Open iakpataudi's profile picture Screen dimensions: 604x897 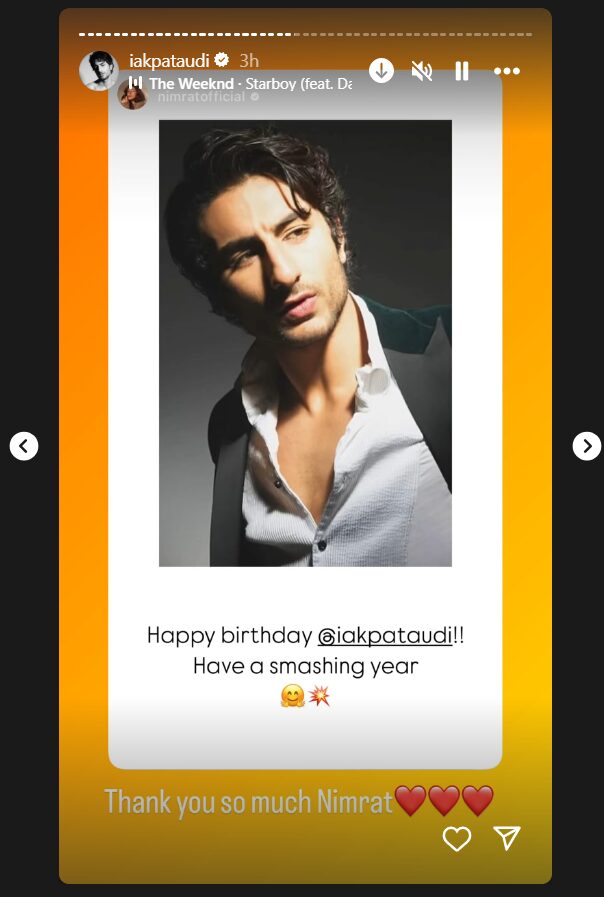click(x=98, y=70)
